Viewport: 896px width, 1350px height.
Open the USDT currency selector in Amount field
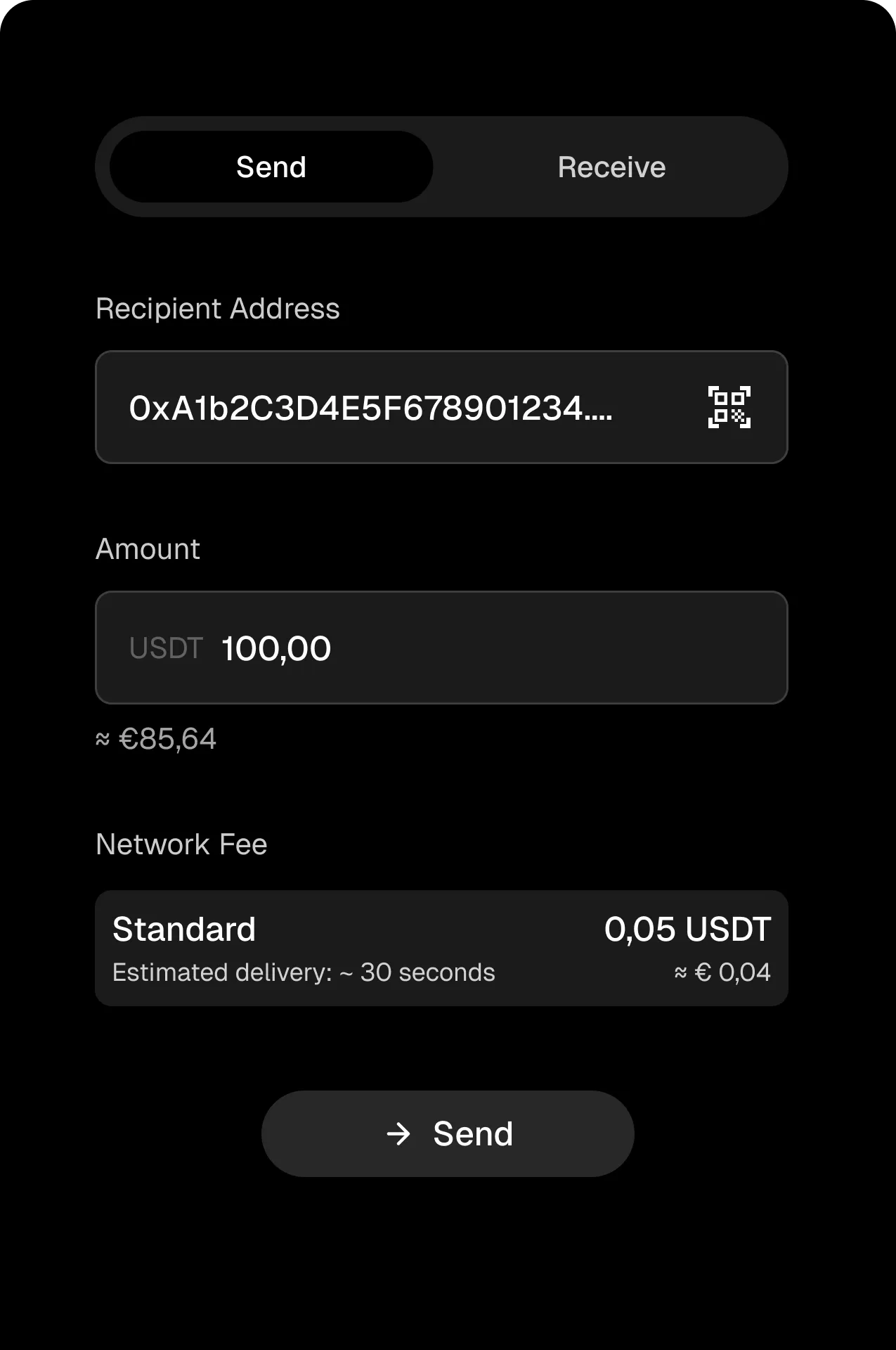tap(167, 648)
